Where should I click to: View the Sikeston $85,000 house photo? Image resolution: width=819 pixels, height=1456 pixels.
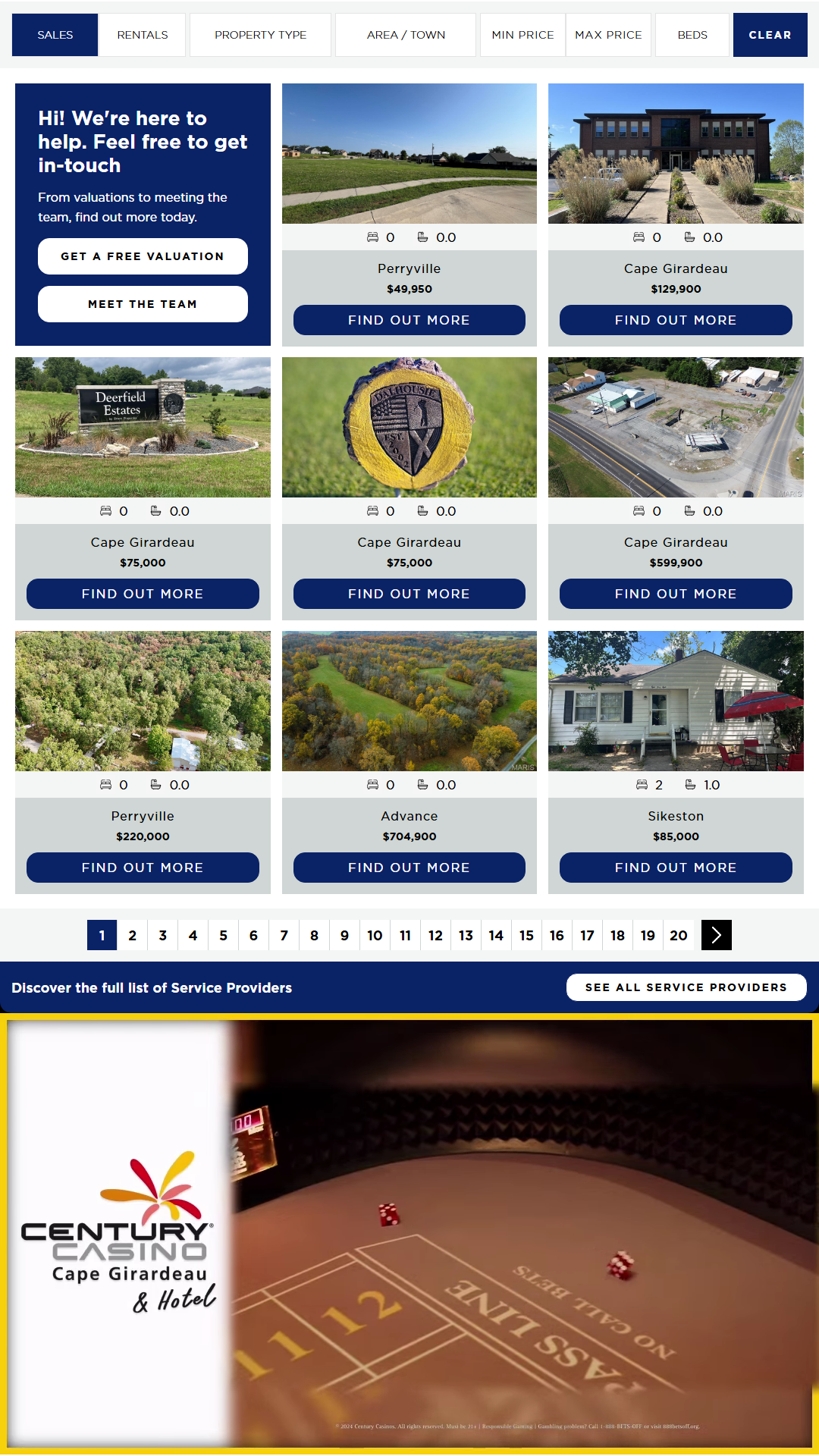coord(676,701)
